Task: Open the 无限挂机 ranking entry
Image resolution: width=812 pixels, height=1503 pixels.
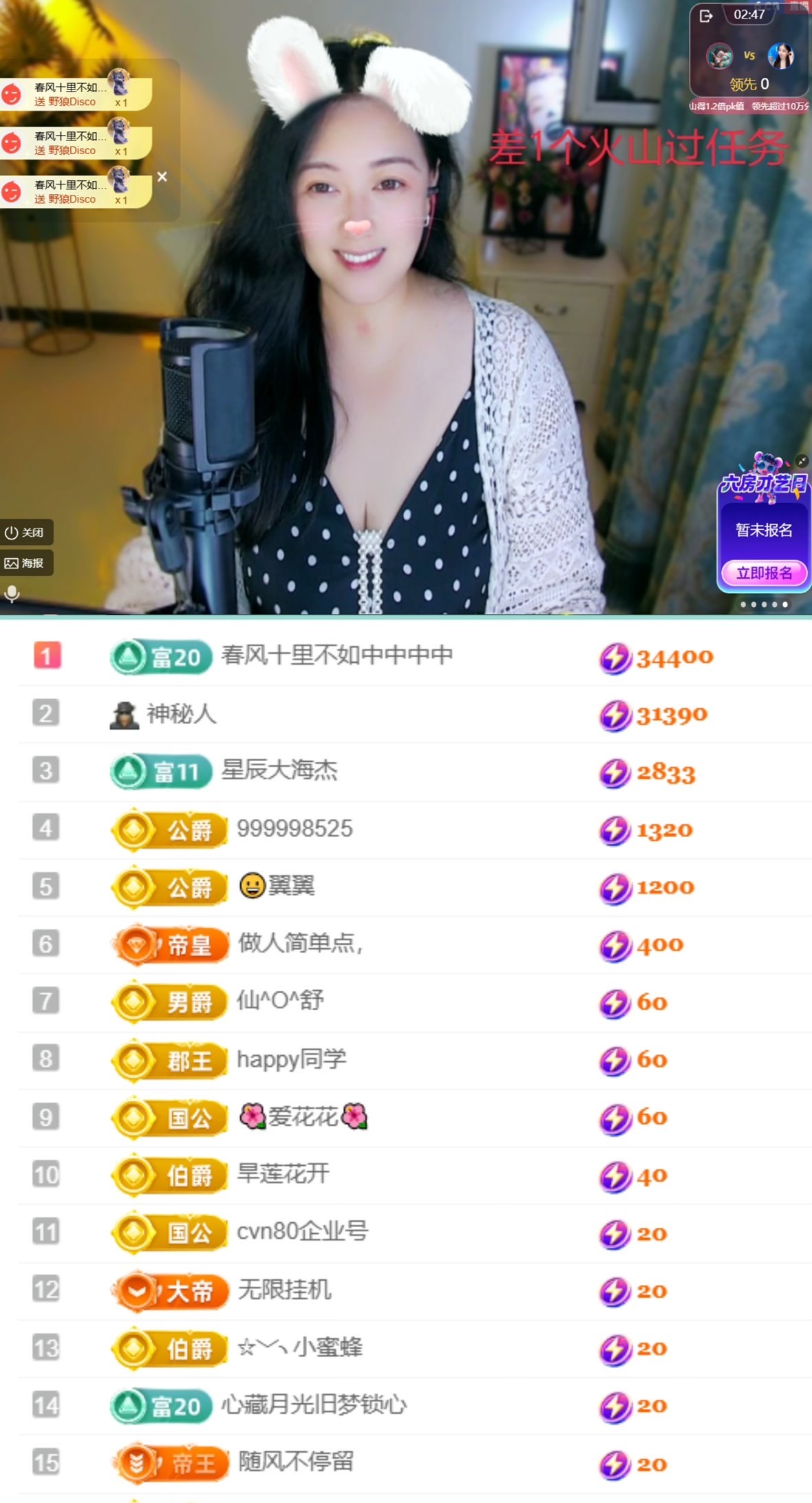Action: 284,1290
